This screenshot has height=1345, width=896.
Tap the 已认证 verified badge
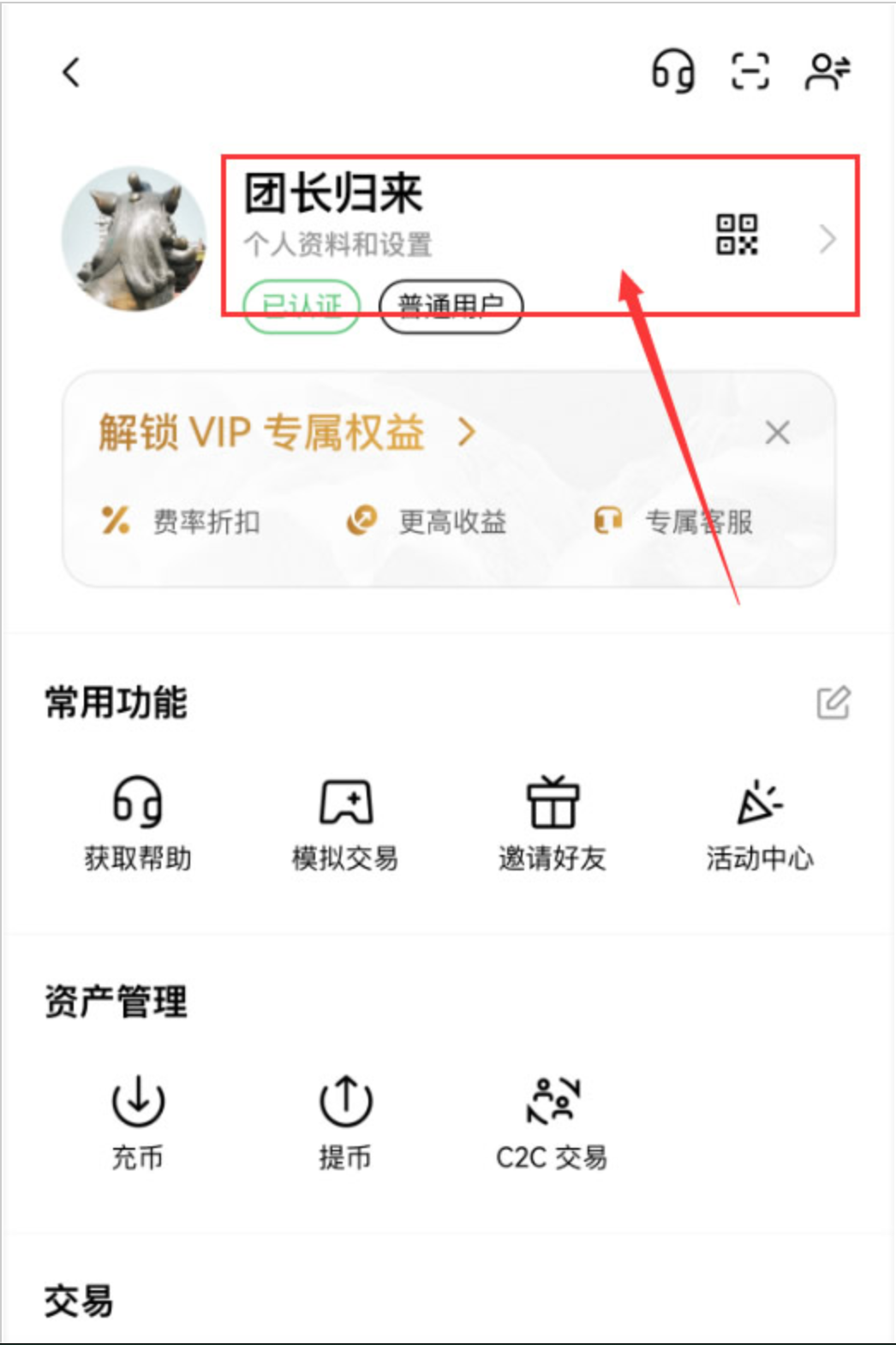pyautogui.click(x=302, y=306)
